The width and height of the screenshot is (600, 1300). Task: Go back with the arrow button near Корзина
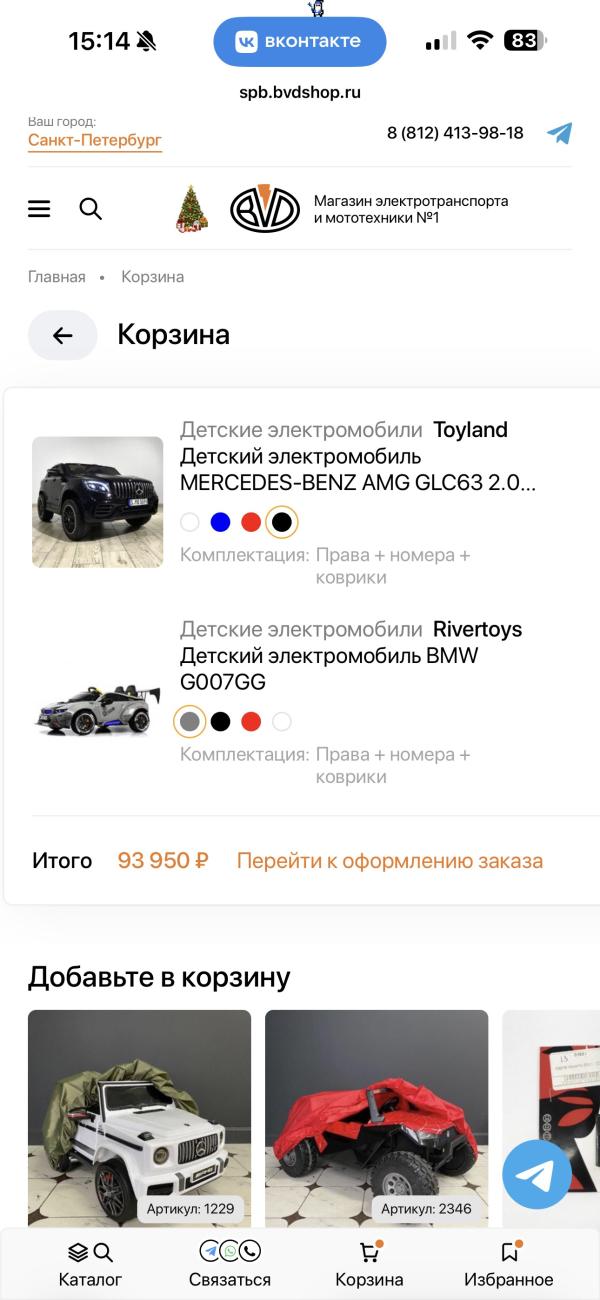point(63,335)
